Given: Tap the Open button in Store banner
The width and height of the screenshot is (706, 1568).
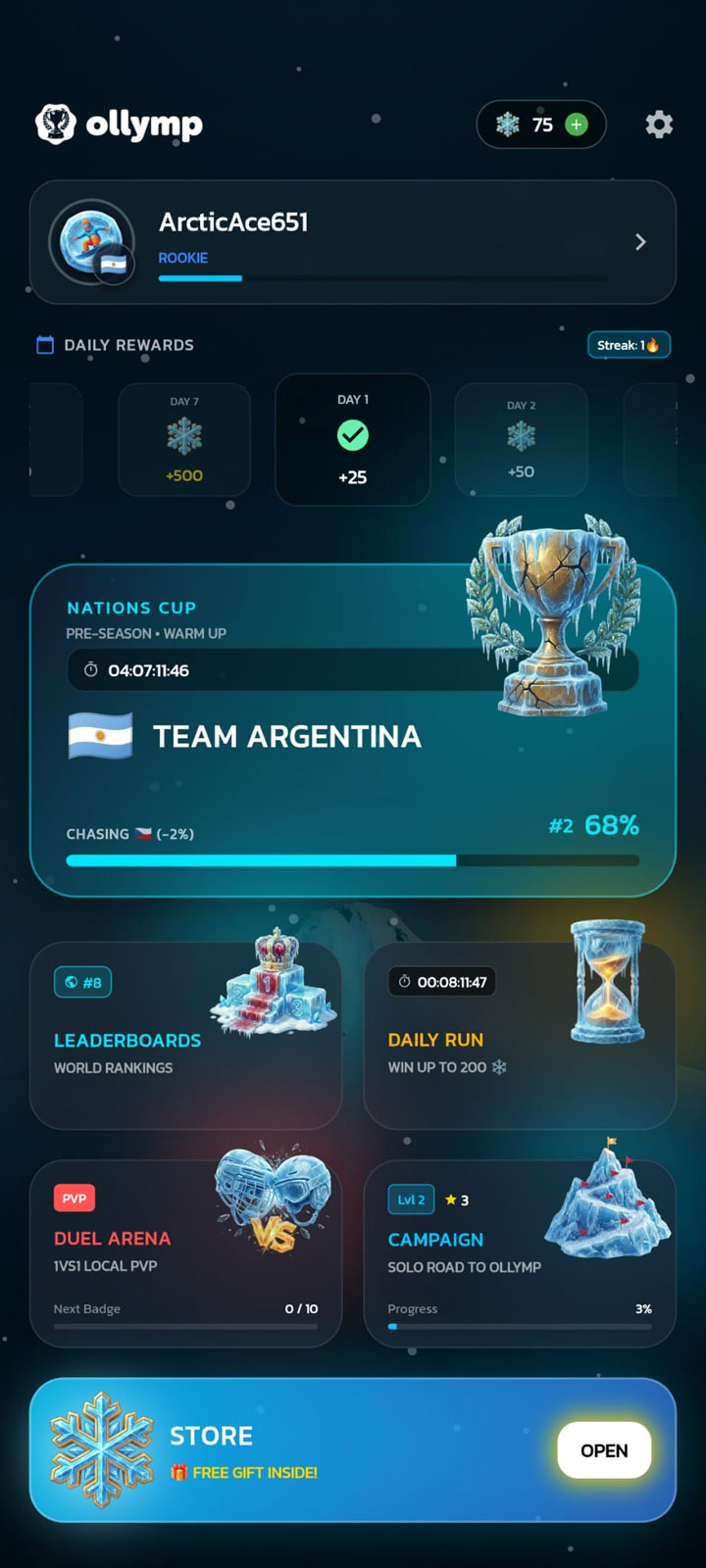Looking at the screenshot, I should tap(604, 1450).
